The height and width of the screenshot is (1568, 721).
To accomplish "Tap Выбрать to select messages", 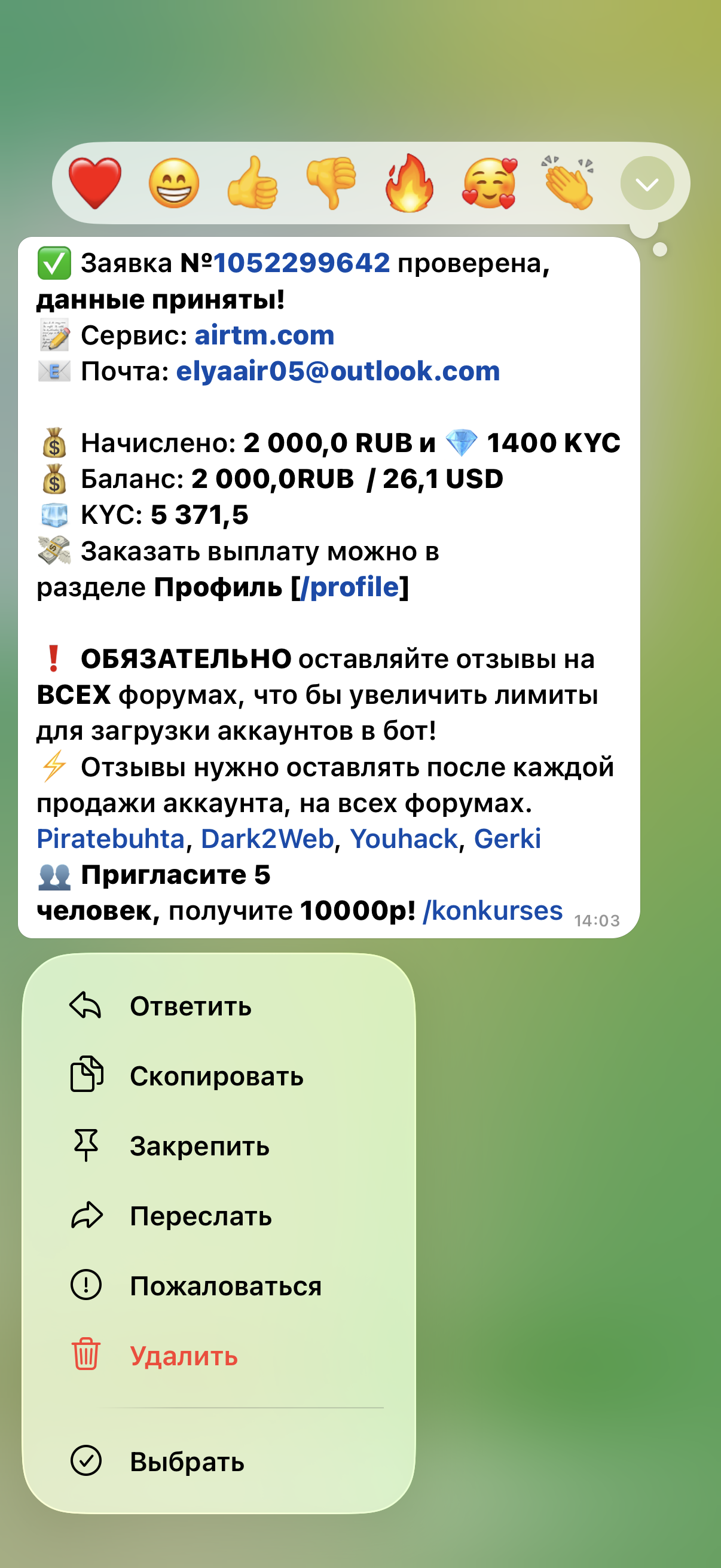I will tap(187, 1462).
